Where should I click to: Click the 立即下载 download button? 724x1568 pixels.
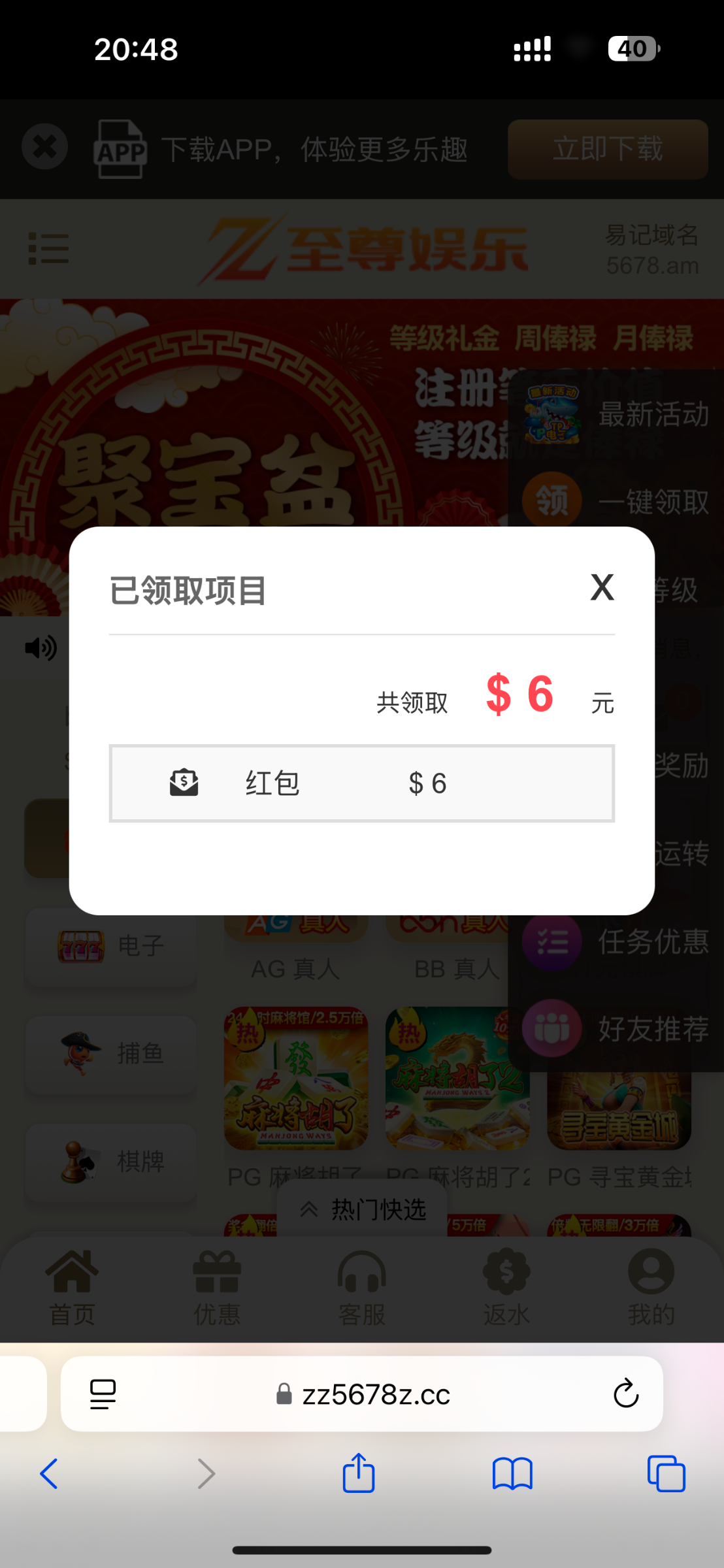tap(607, 150)
